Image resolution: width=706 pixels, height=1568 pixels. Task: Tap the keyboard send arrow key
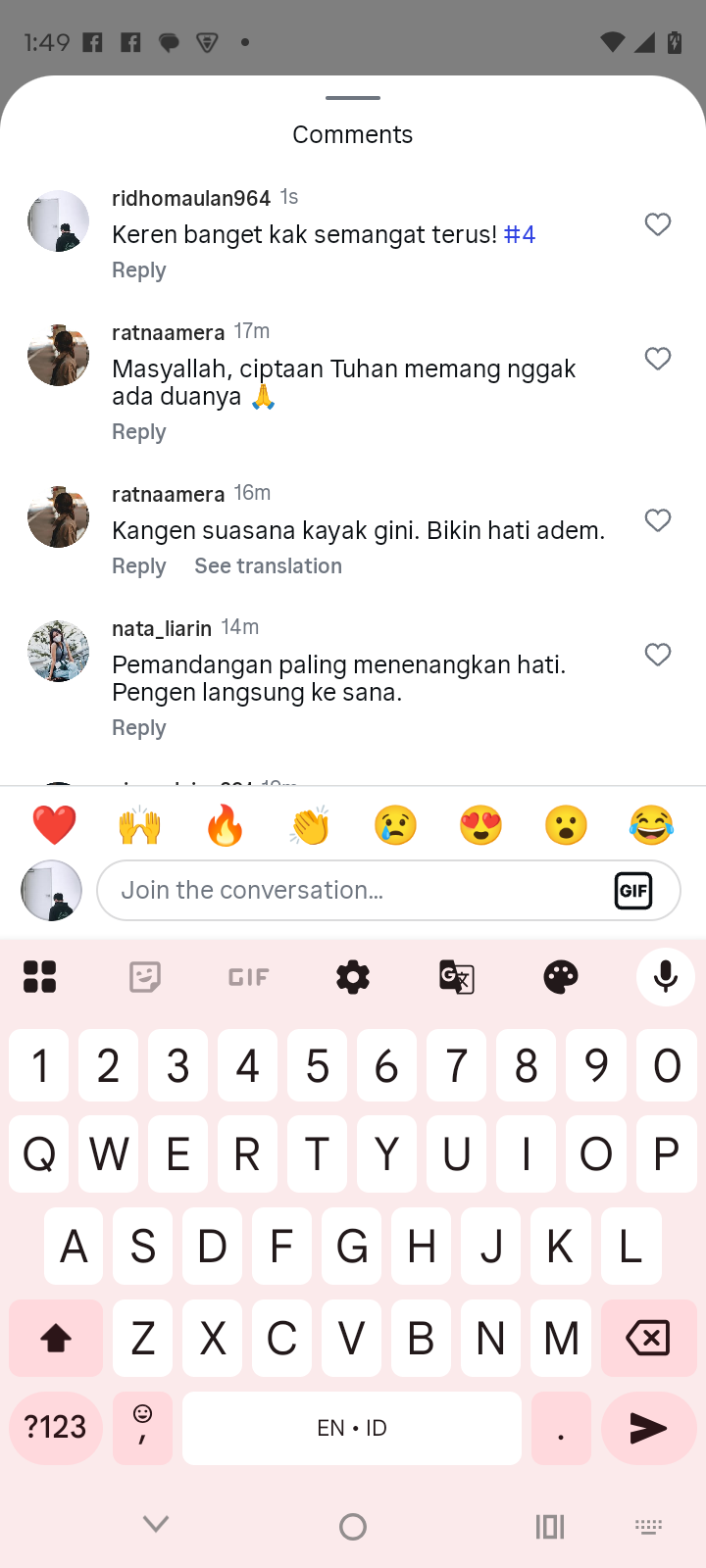648,1428
